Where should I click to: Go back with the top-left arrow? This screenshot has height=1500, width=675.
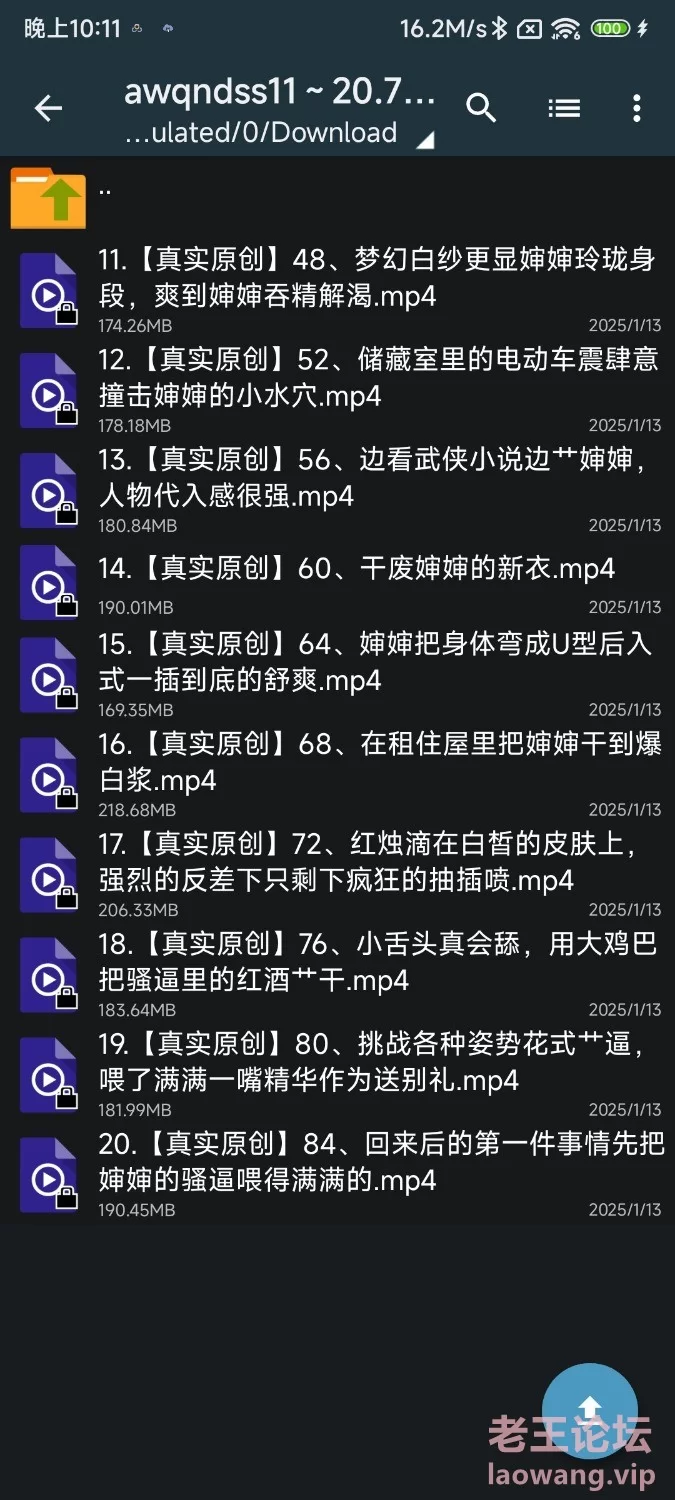click(48, 109)
